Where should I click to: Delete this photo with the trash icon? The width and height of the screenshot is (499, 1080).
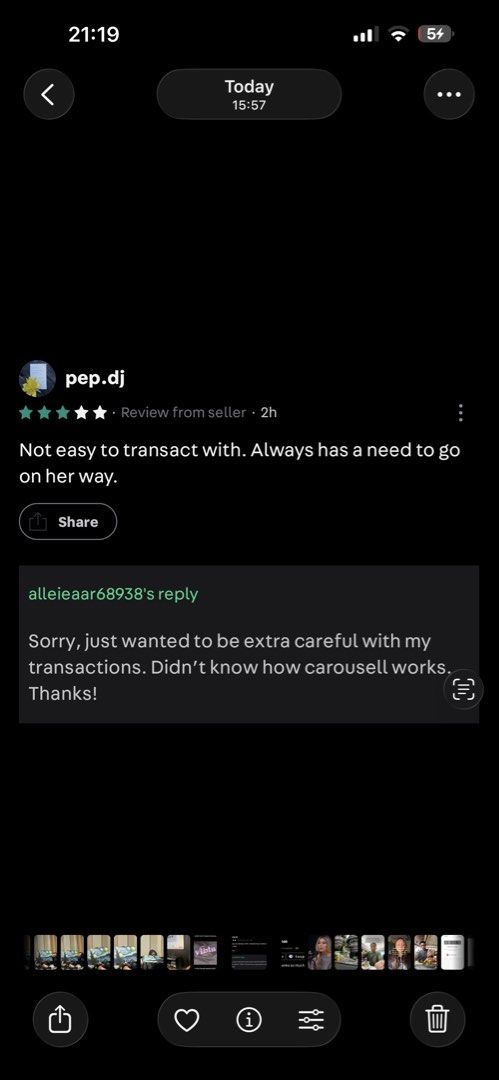(436, 1019)
